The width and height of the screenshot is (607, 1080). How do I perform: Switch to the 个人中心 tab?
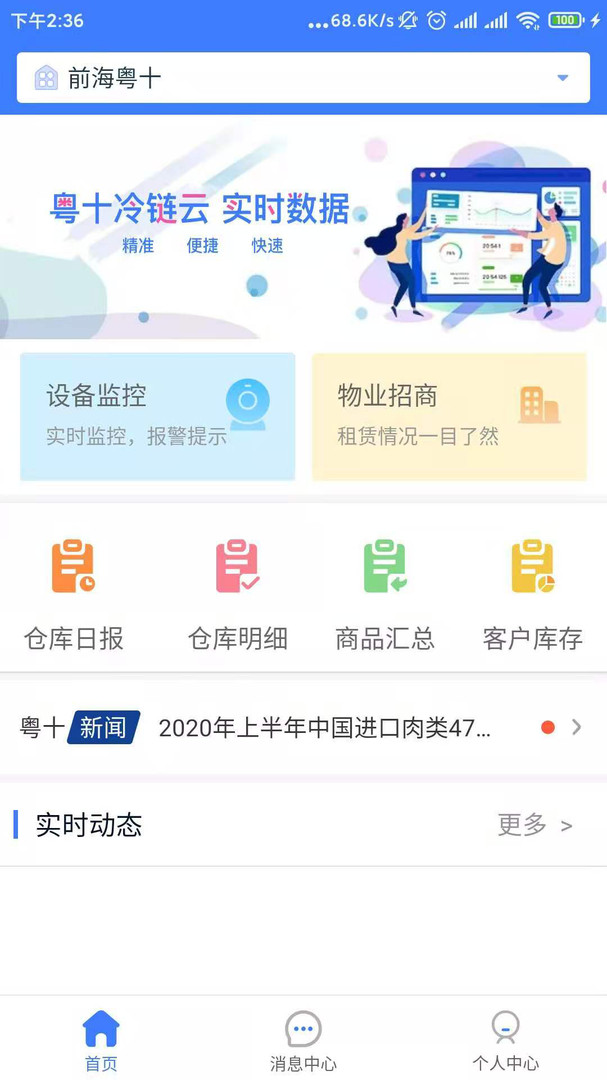tap(505, 1040)
